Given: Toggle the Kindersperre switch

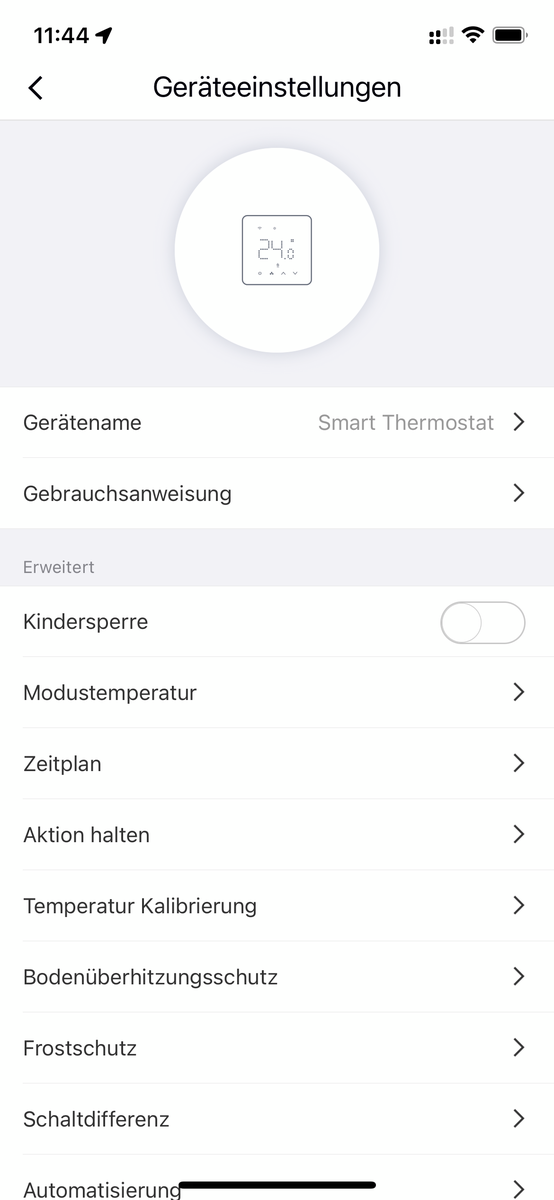Looking at the screenshot, I should coord(482,623).
